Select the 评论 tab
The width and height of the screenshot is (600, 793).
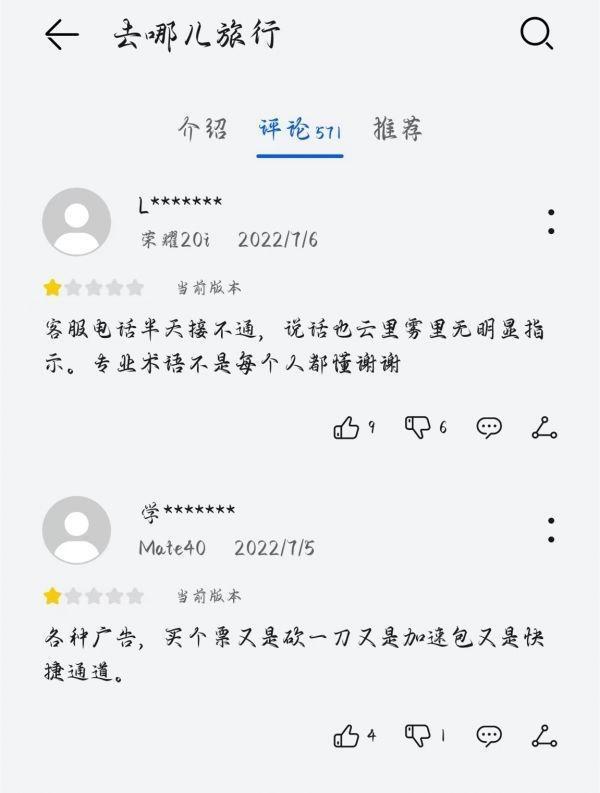(x=298, y=130)
